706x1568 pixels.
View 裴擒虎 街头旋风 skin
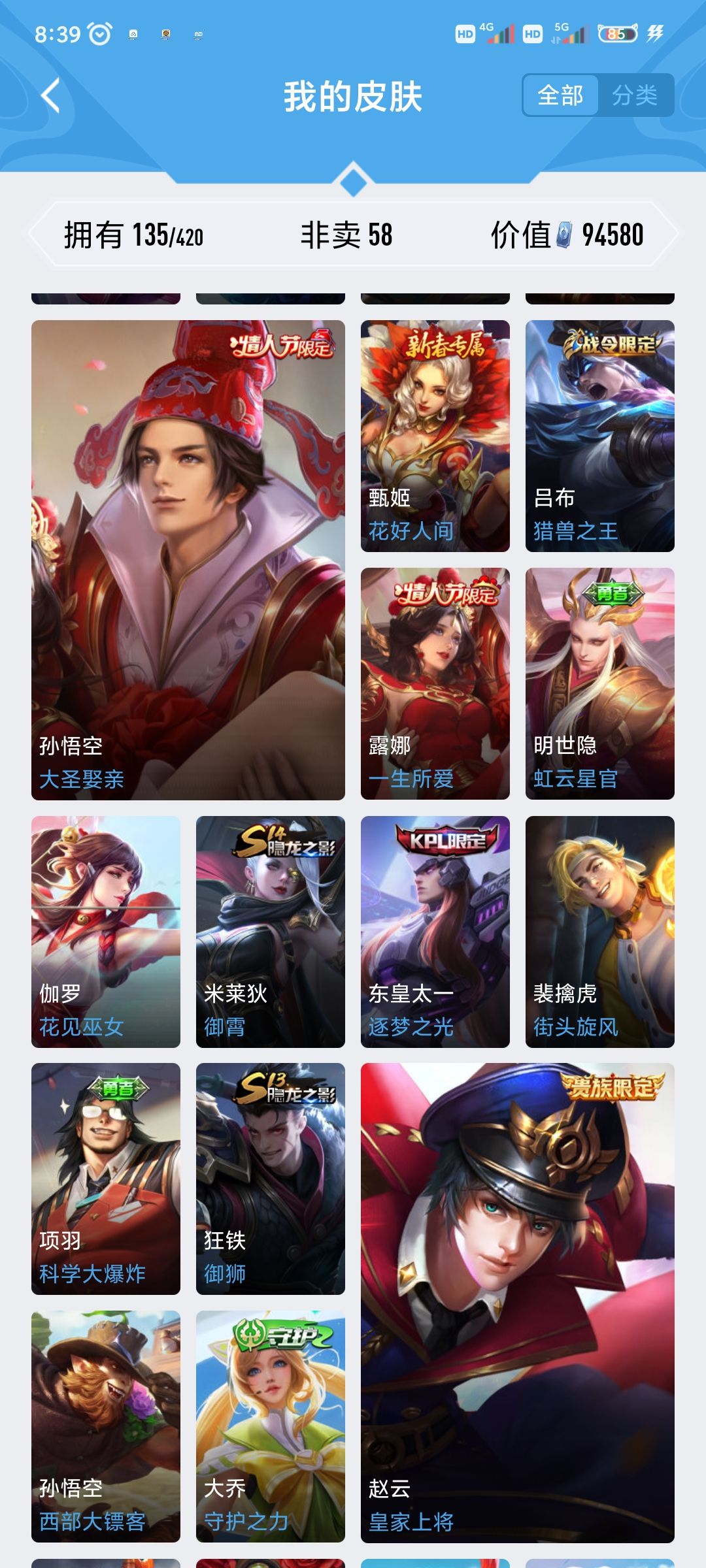[x=599, y=932]
